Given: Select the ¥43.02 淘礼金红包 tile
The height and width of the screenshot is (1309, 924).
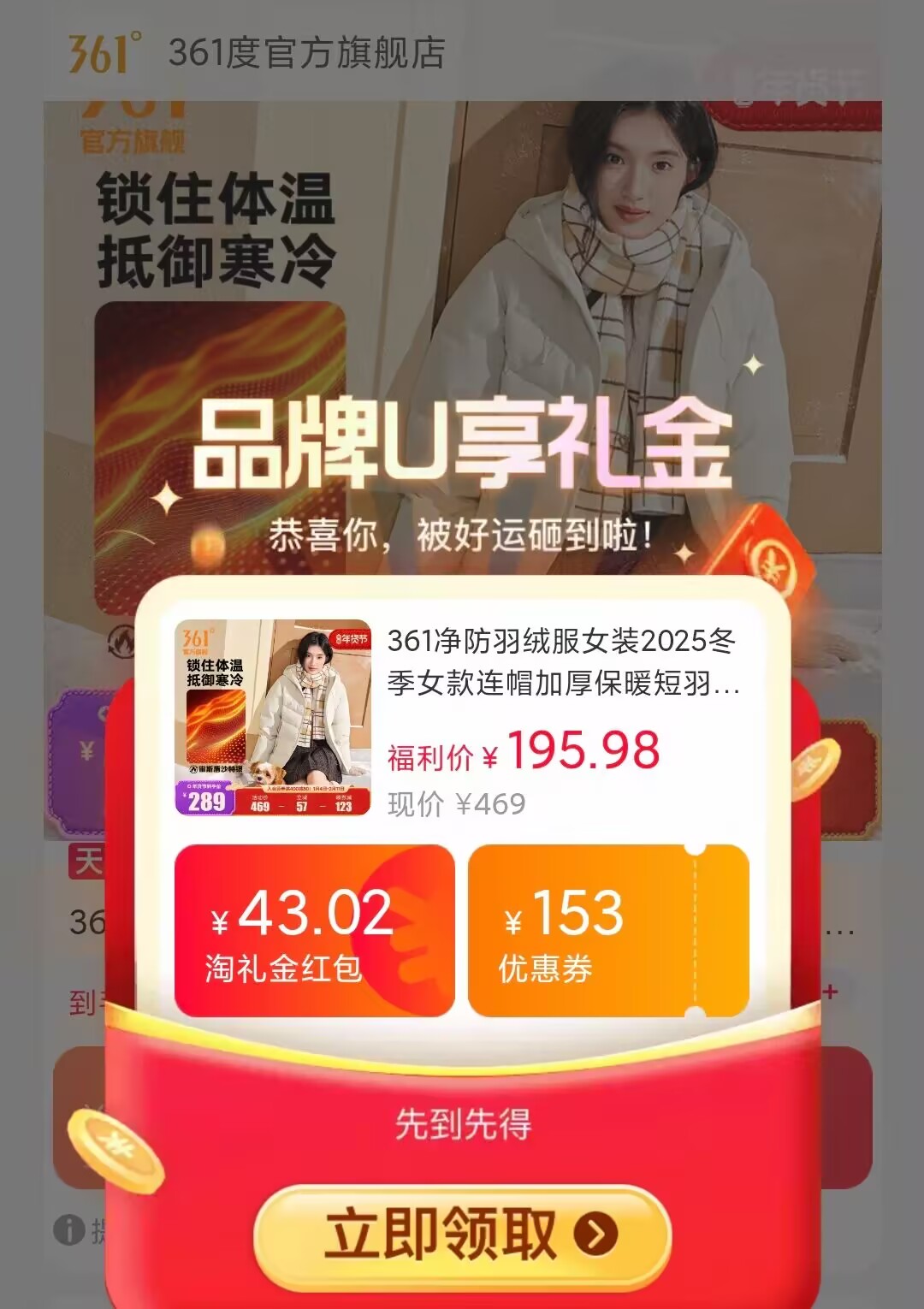Looking at the screenshot, I should (x=314, y=931).
